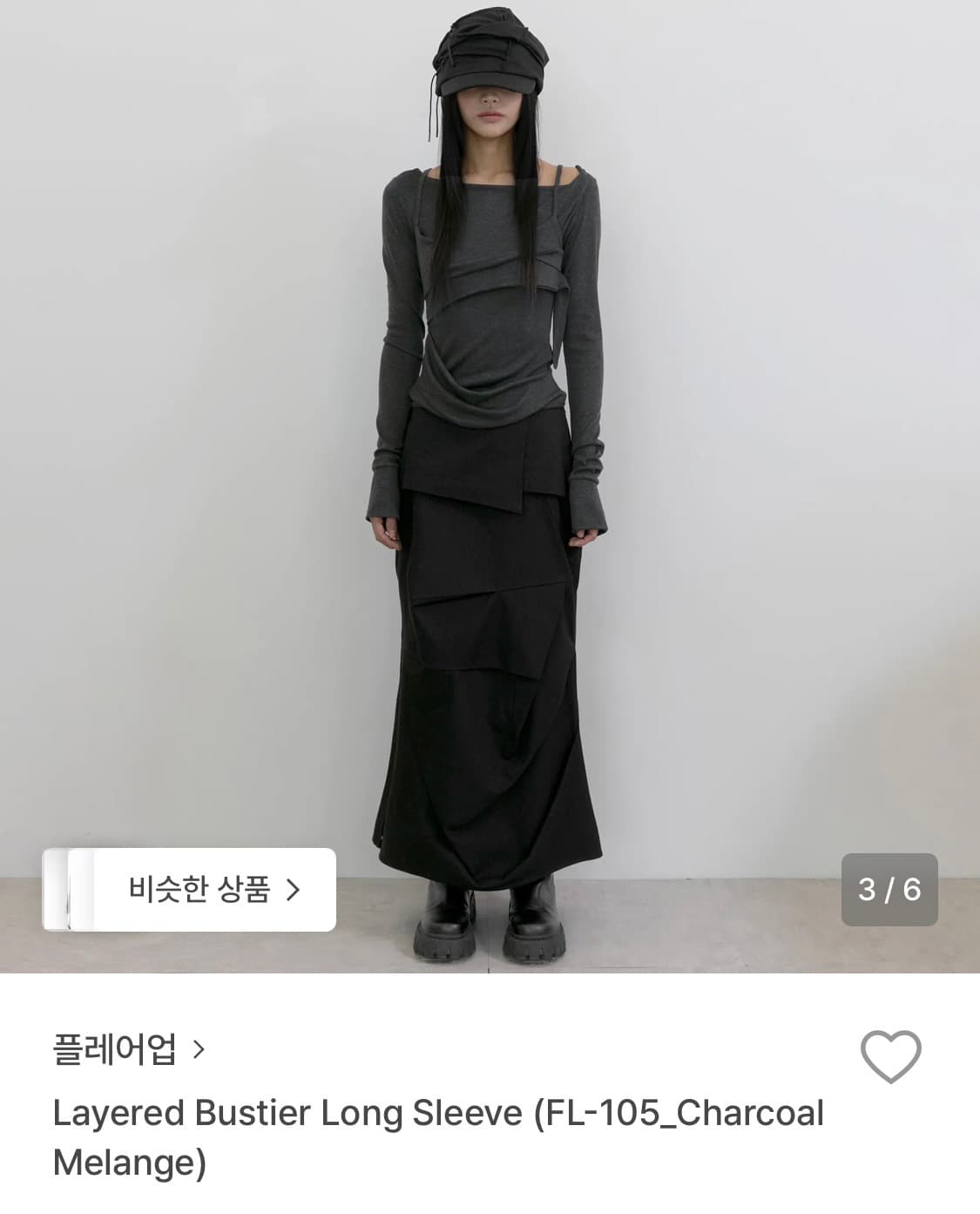Click the chevron arrow inside the 비슷한 상품 button

point(292,891)
